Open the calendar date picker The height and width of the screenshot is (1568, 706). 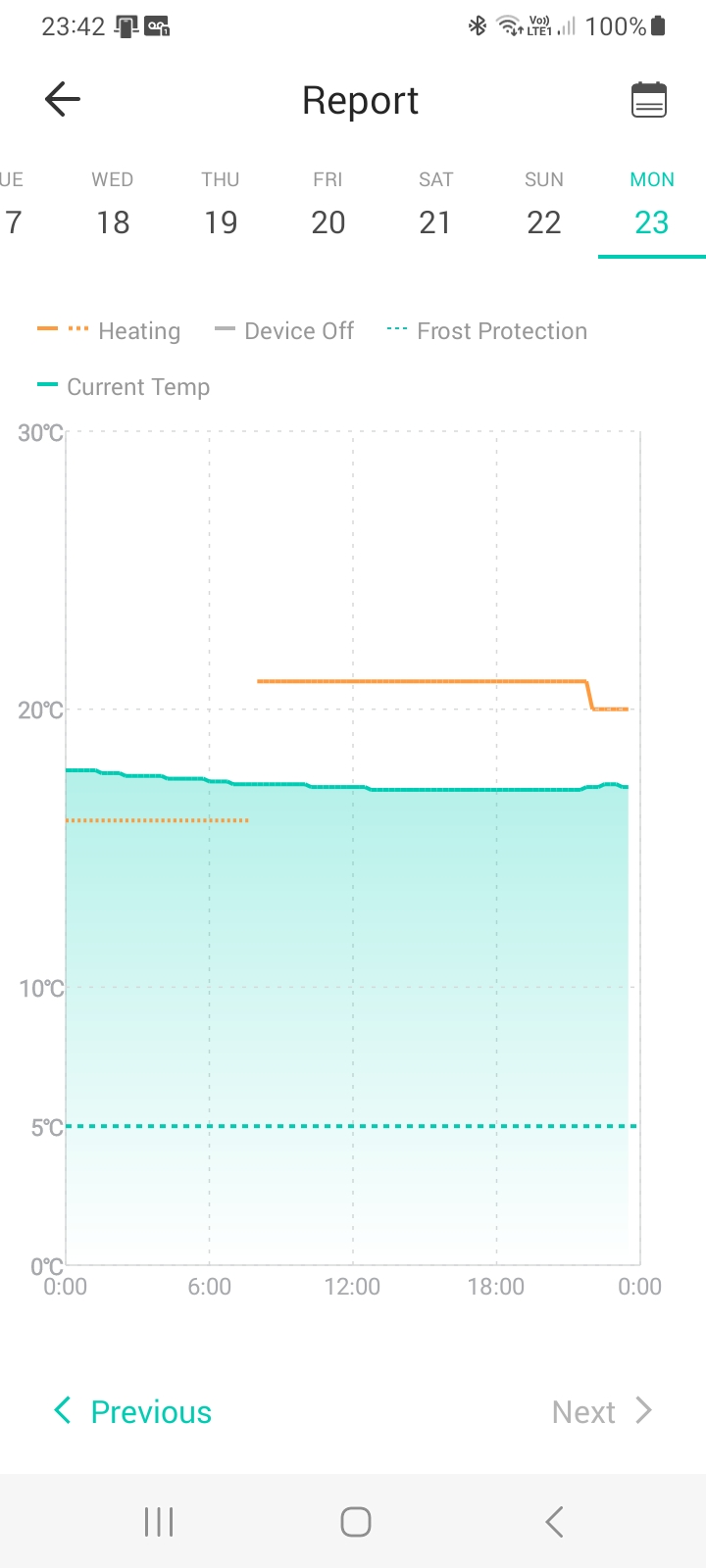(648, 100)
